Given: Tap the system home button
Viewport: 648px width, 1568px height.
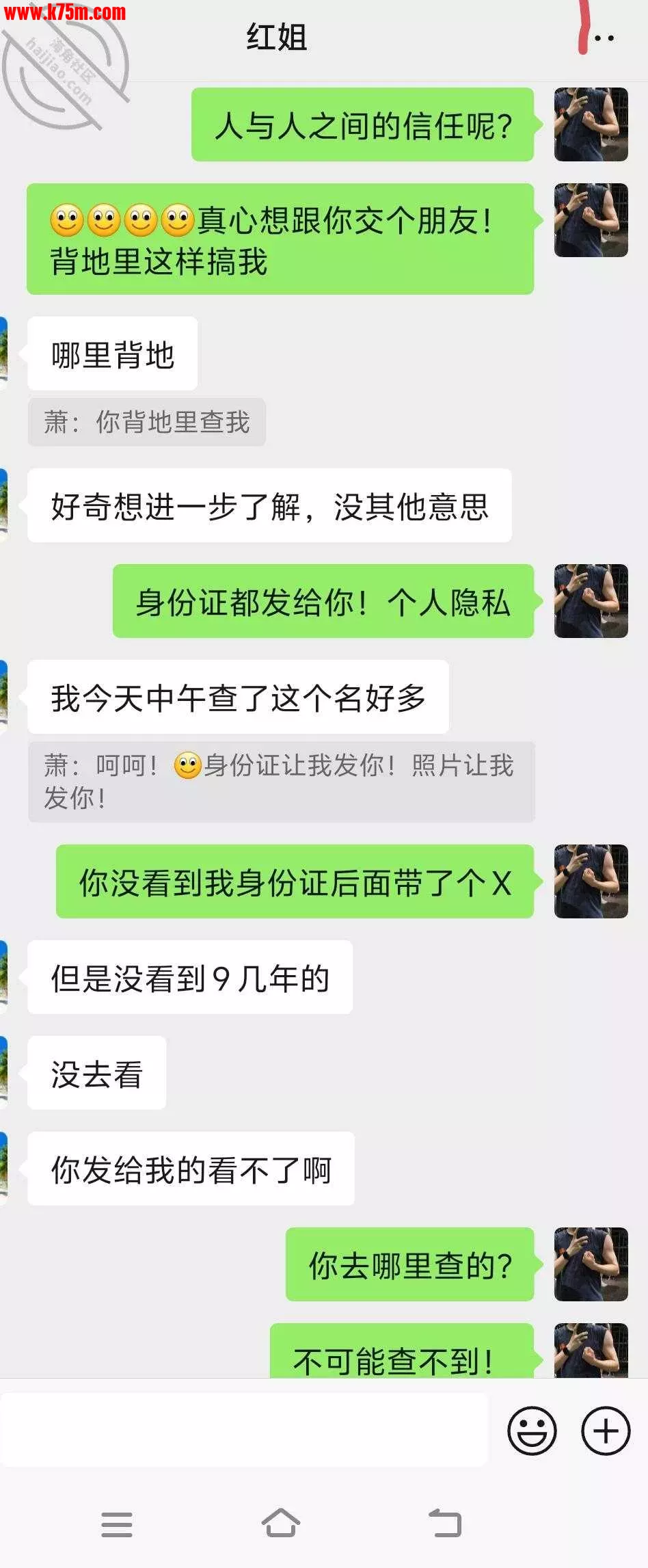Looking at the screenshot, I should tap(281, 1522).
